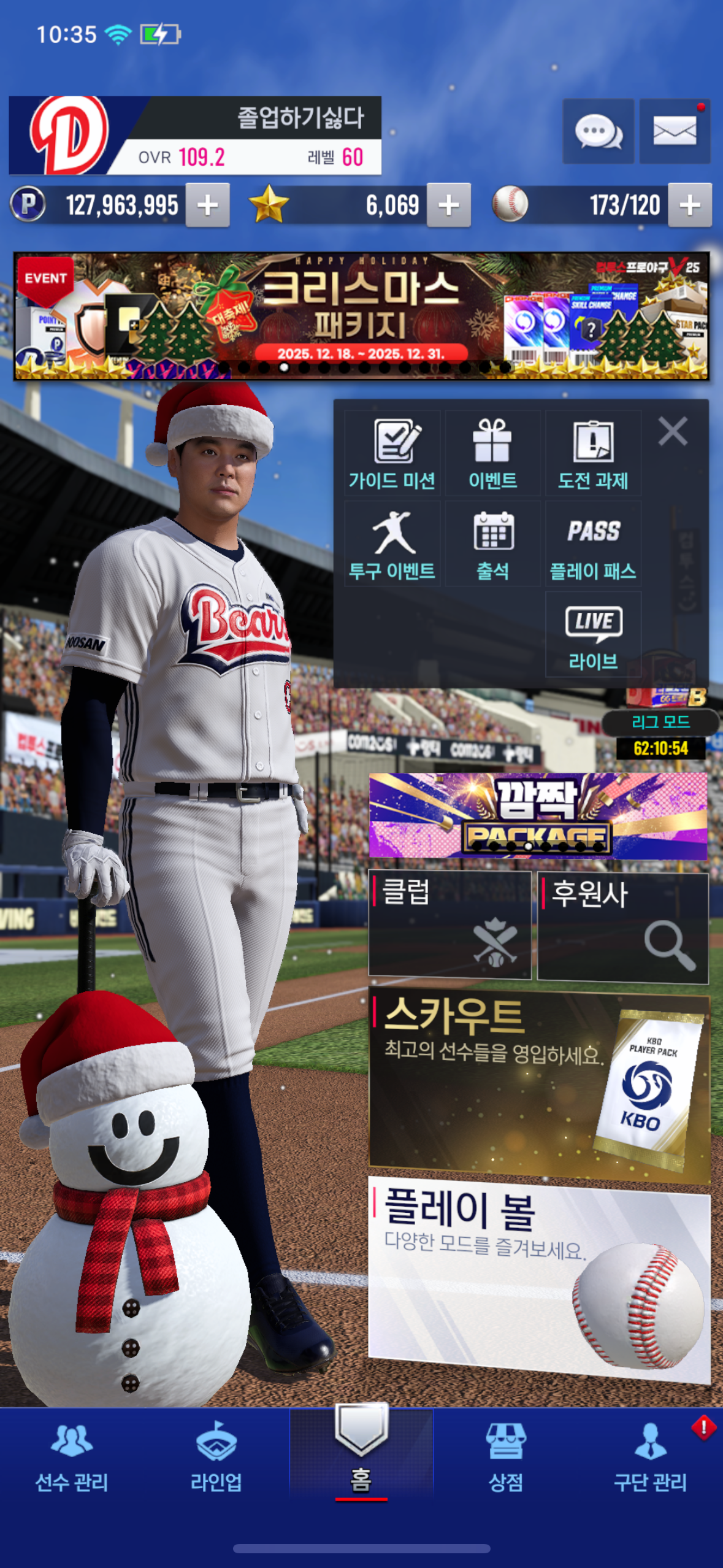Close the quick menu panel
This screenshot has height=1568, width=723.
tap(673, 431)
